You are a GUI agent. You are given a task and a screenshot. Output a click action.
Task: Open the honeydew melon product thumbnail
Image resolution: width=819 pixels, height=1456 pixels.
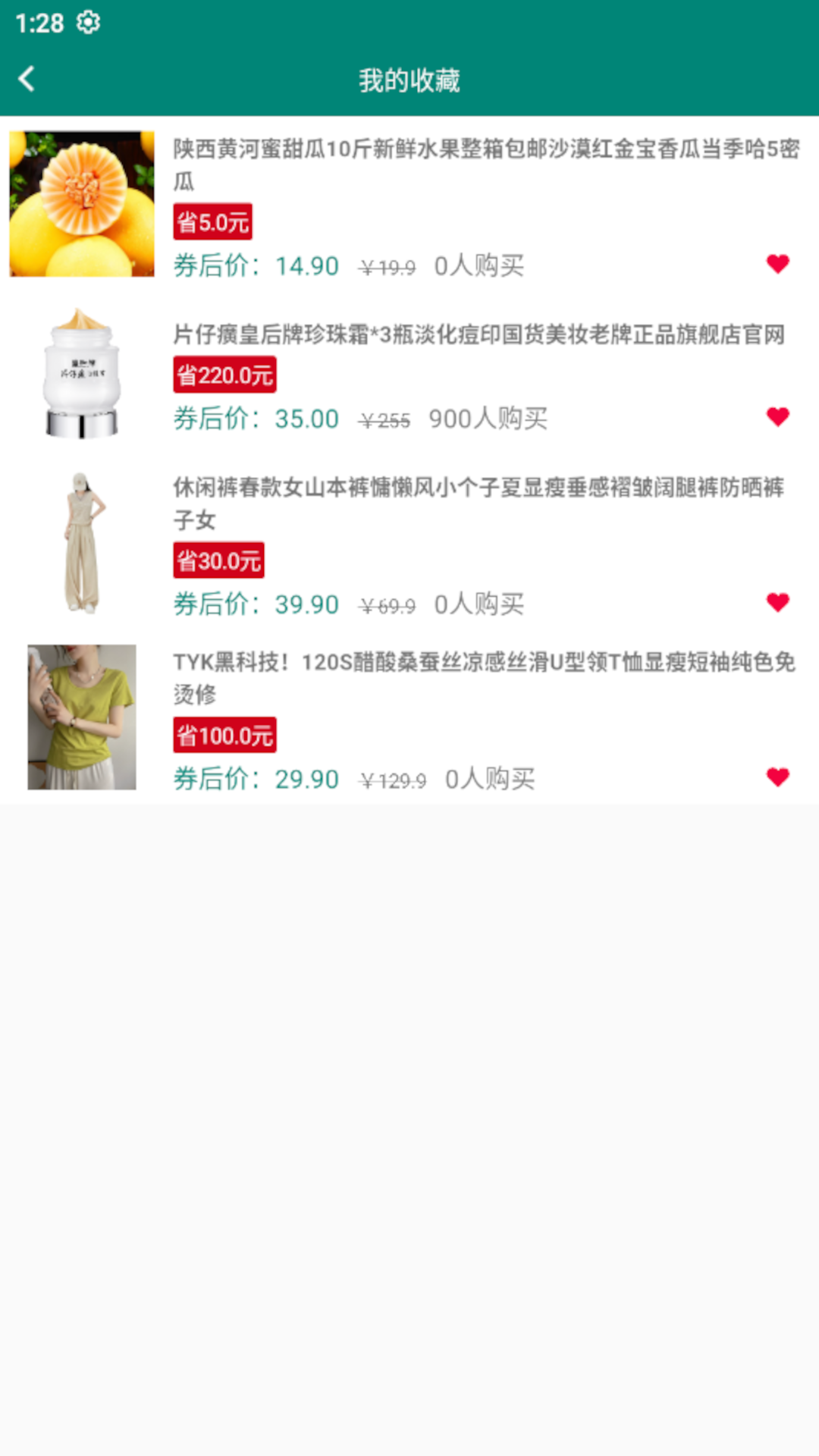(x=82, y=205)
